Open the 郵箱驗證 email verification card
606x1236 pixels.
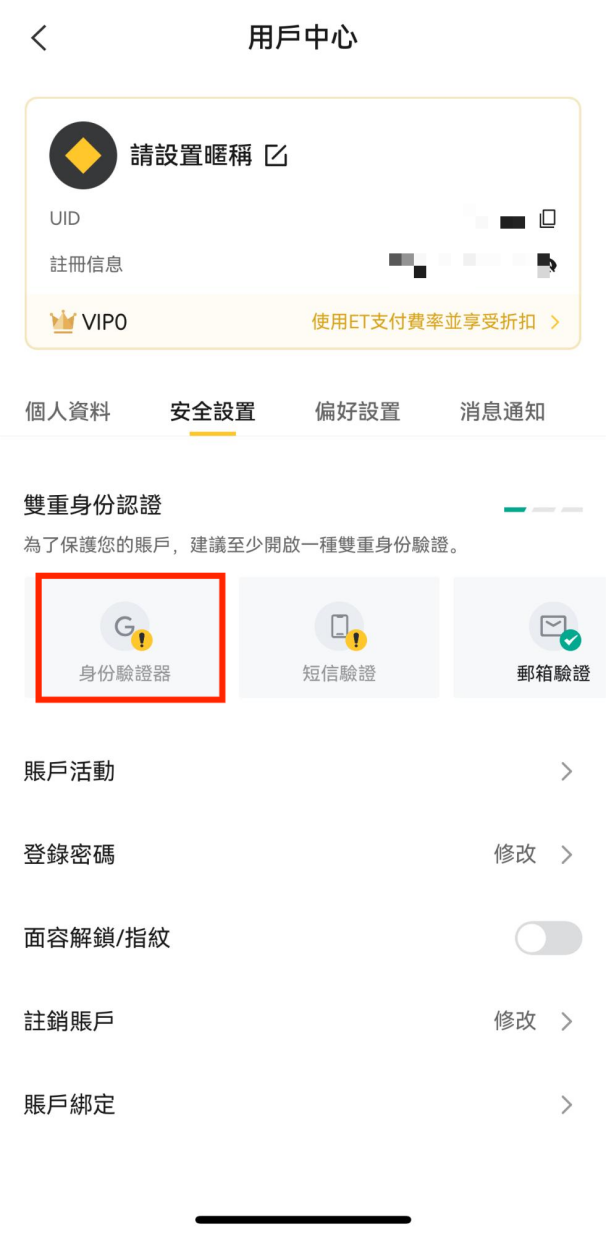[x=530, y=637]
